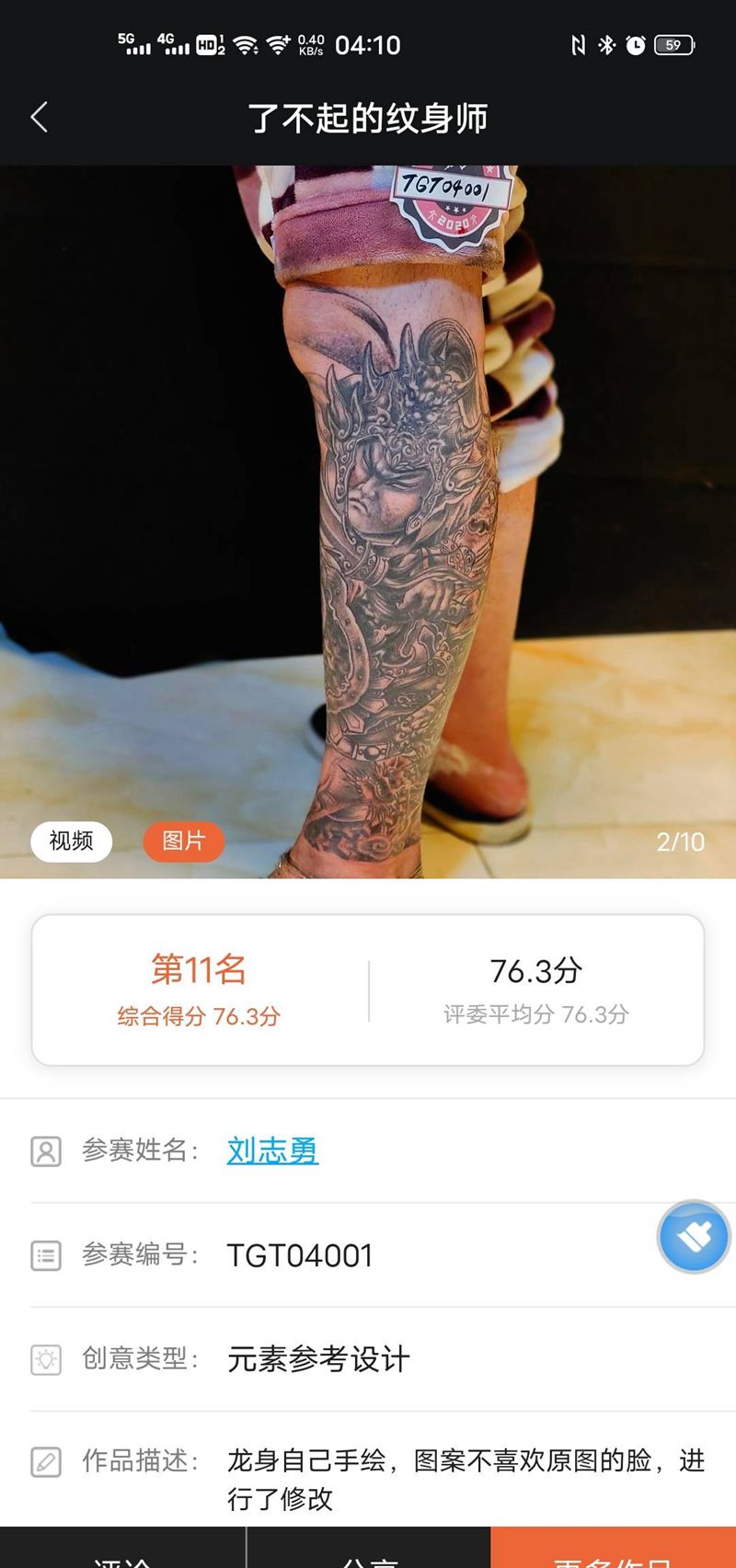Open the floating blue brush badge
Image resolution: width=736 pixels, height=1568 pixels.
tap(695, 1237)
